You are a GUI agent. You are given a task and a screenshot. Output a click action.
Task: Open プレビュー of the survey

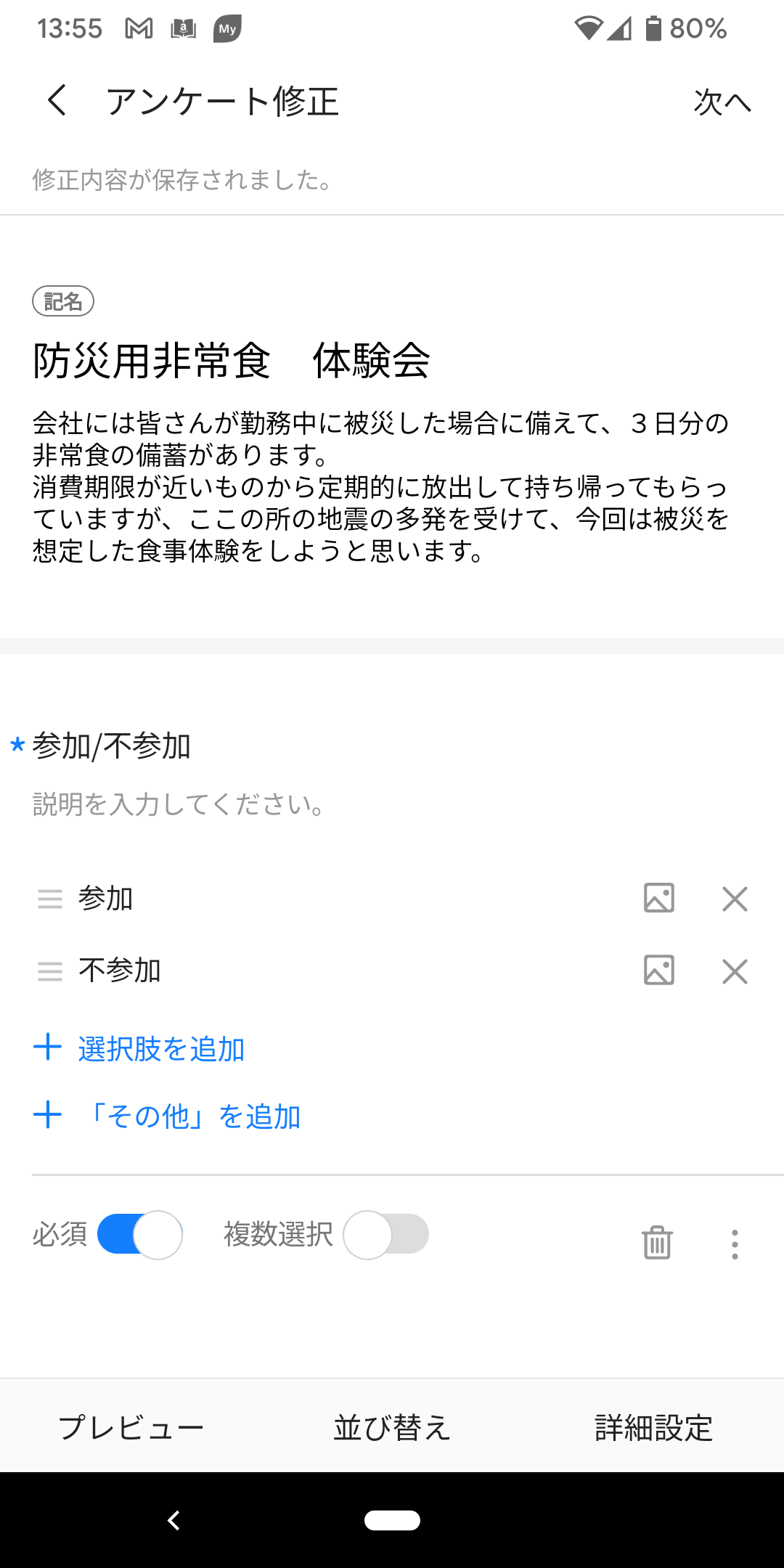(x=131, y=1427)
